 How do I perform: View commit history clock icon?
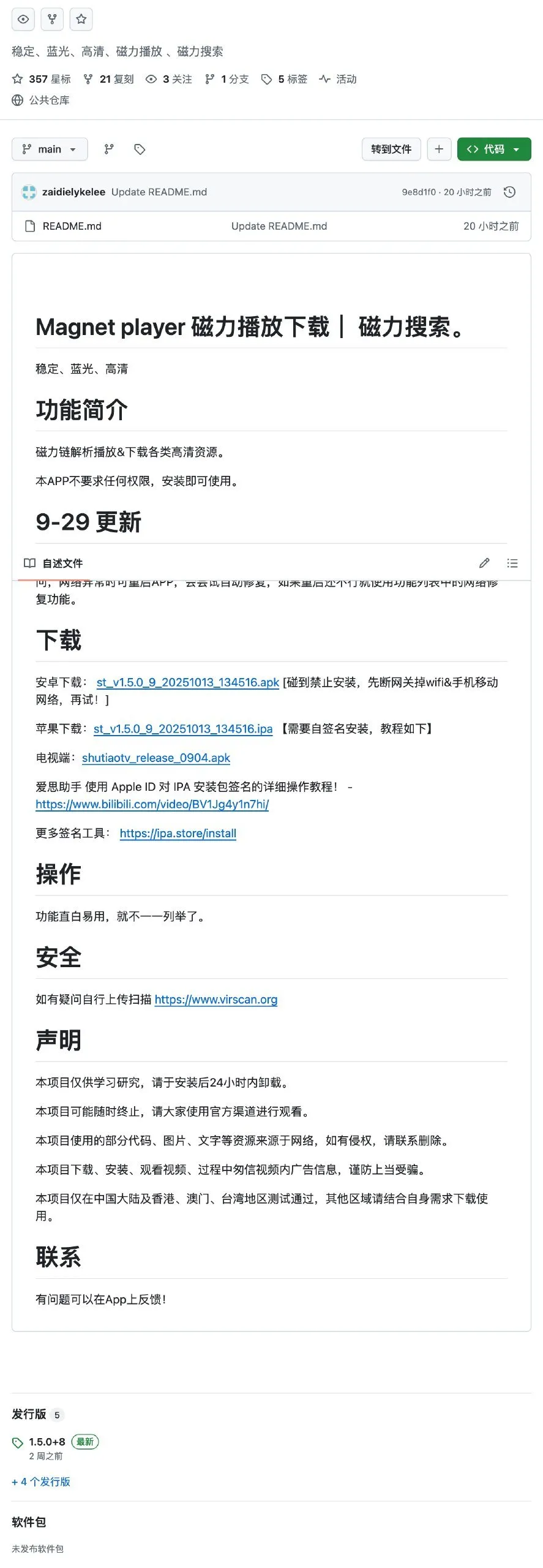(x=509, y=192)
